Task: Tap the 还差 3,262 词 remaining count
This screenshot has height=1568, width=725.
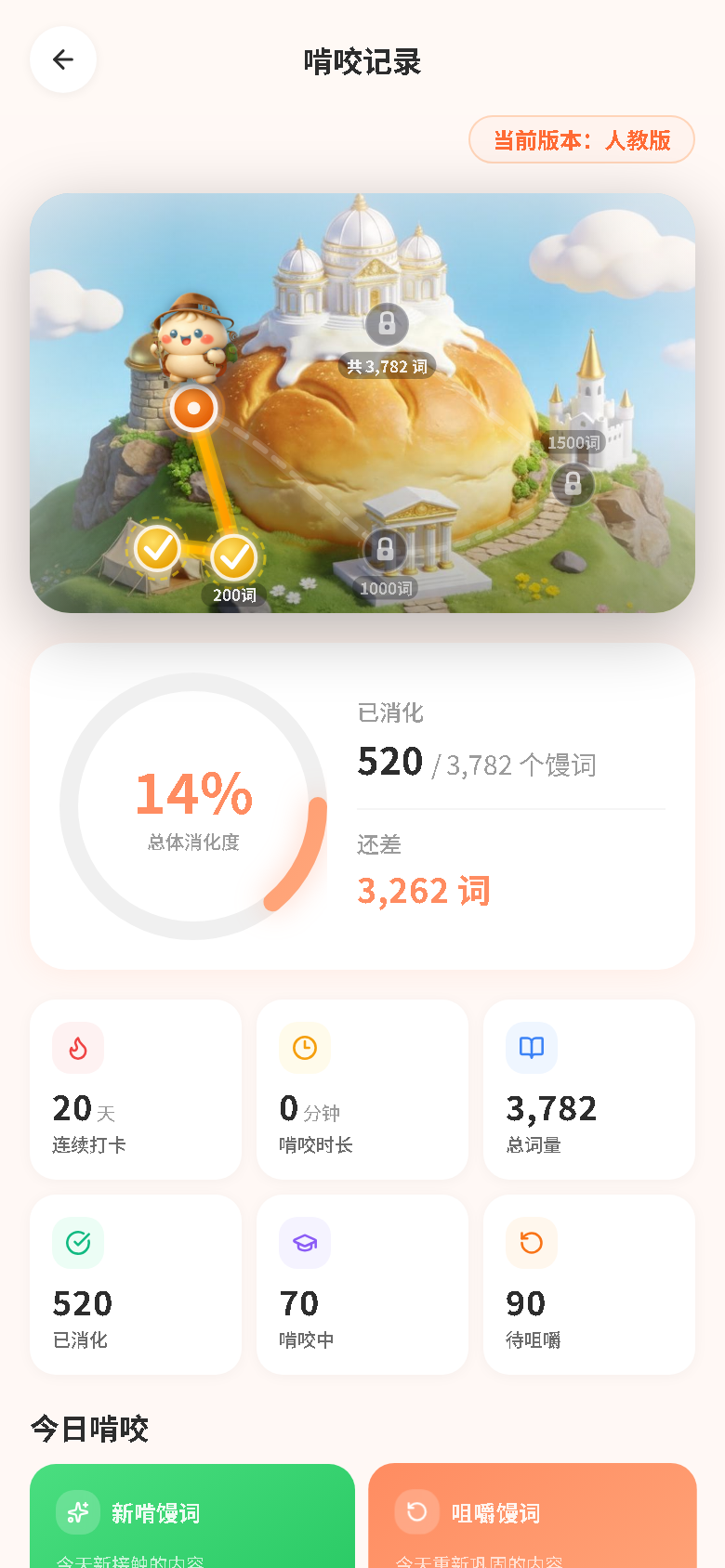Action: [423, 890]
